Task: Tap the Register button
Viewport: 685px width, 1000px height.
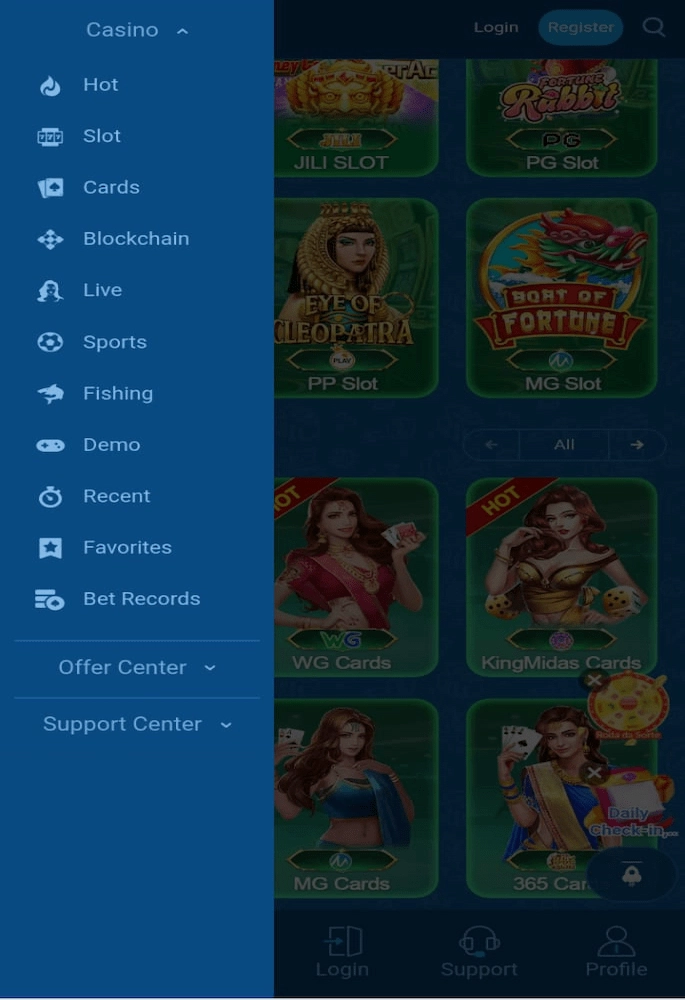Action: point(580,28)
